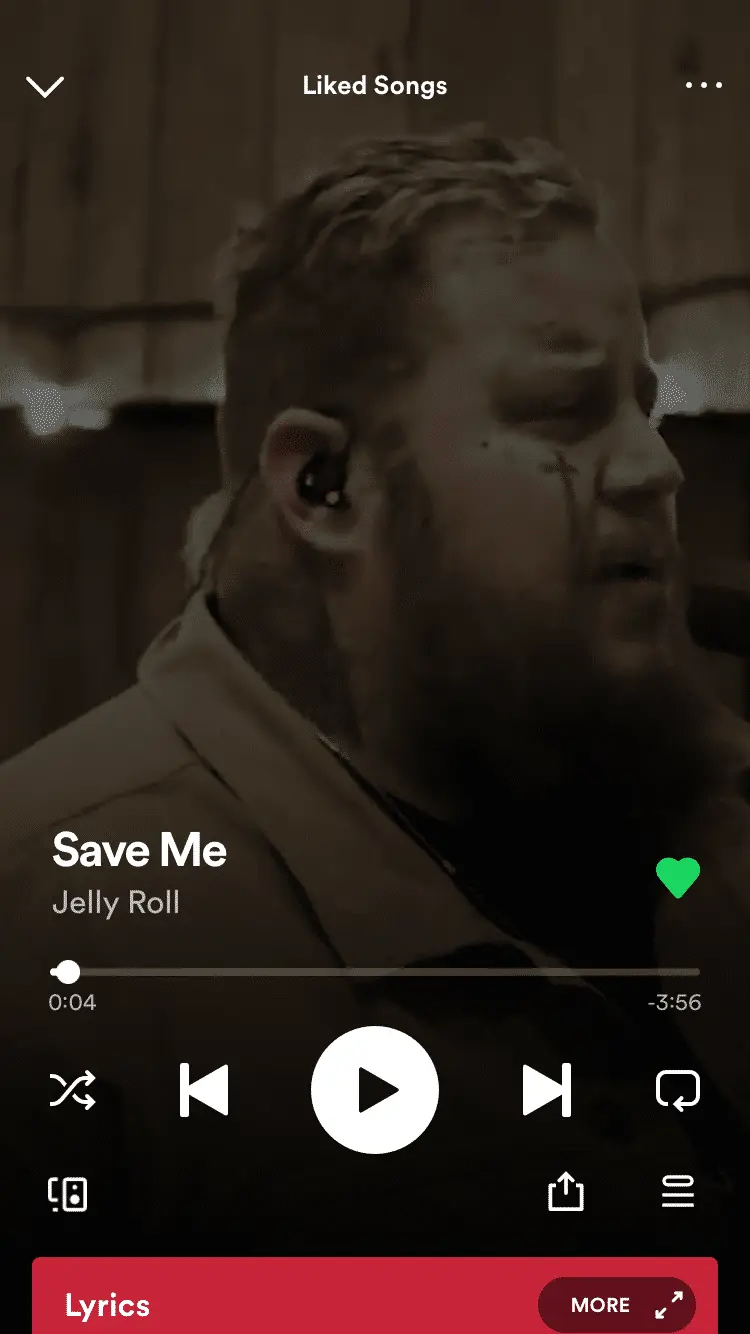Open the artist Jelly Roll

tap(116, 902)
